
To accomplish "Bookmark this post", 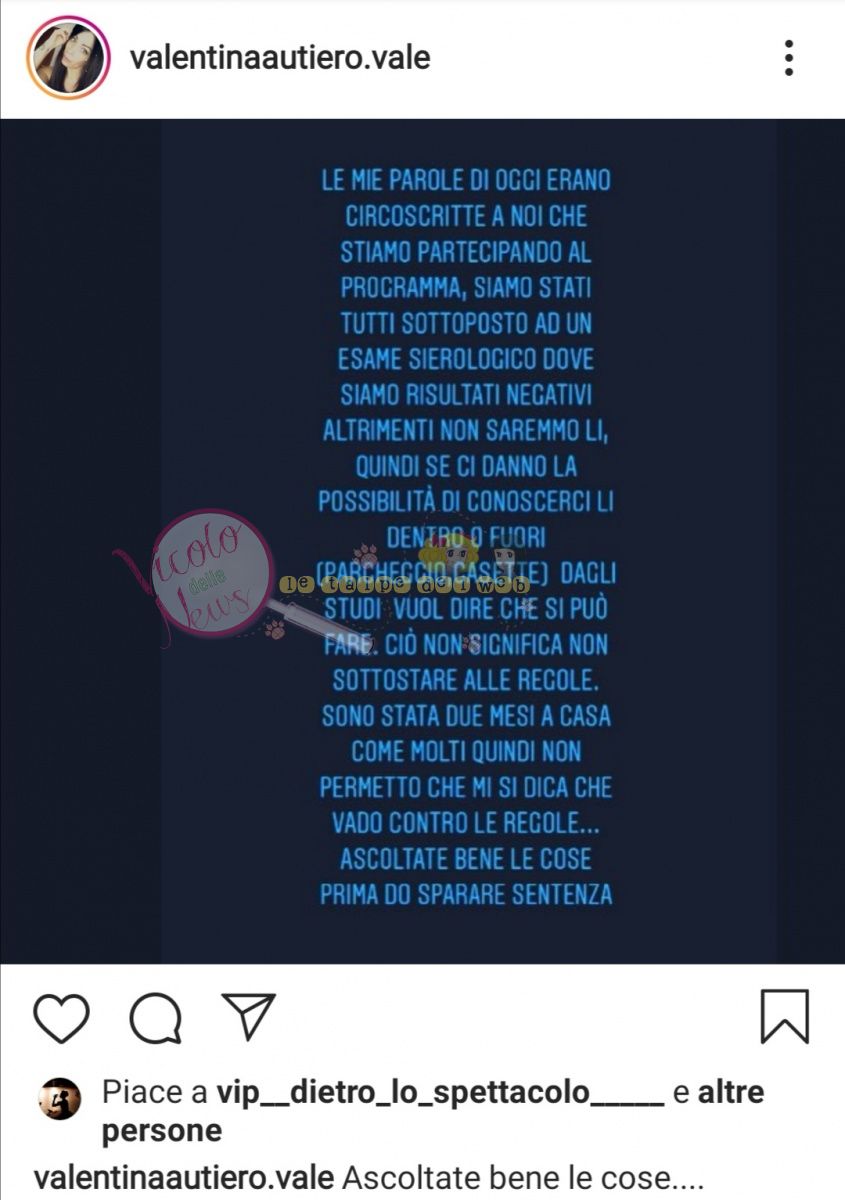I will tap(784, 1017).
